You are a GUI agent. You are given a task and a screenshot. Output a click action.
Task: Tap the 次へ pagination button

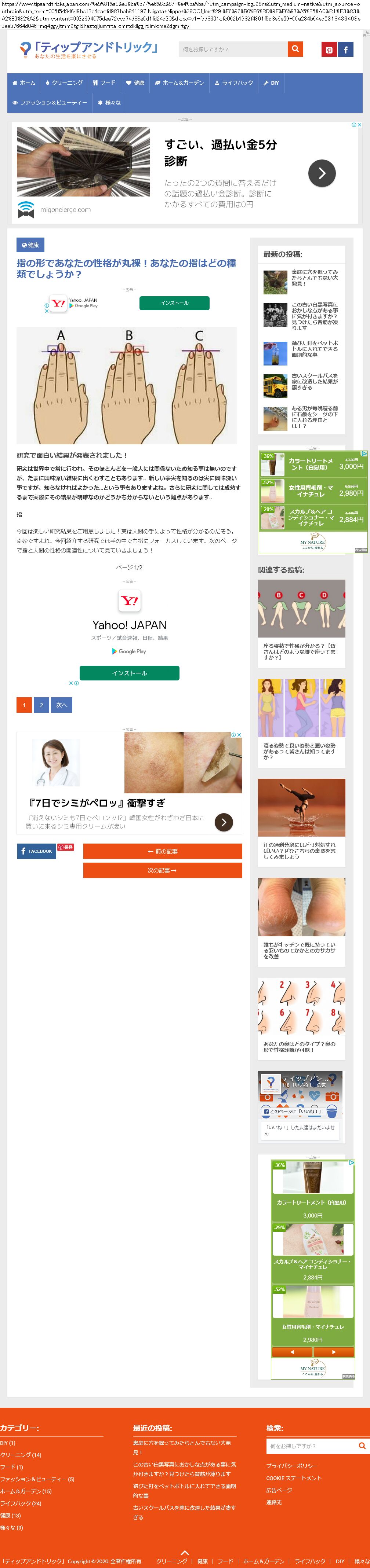(x=62, y=705)
